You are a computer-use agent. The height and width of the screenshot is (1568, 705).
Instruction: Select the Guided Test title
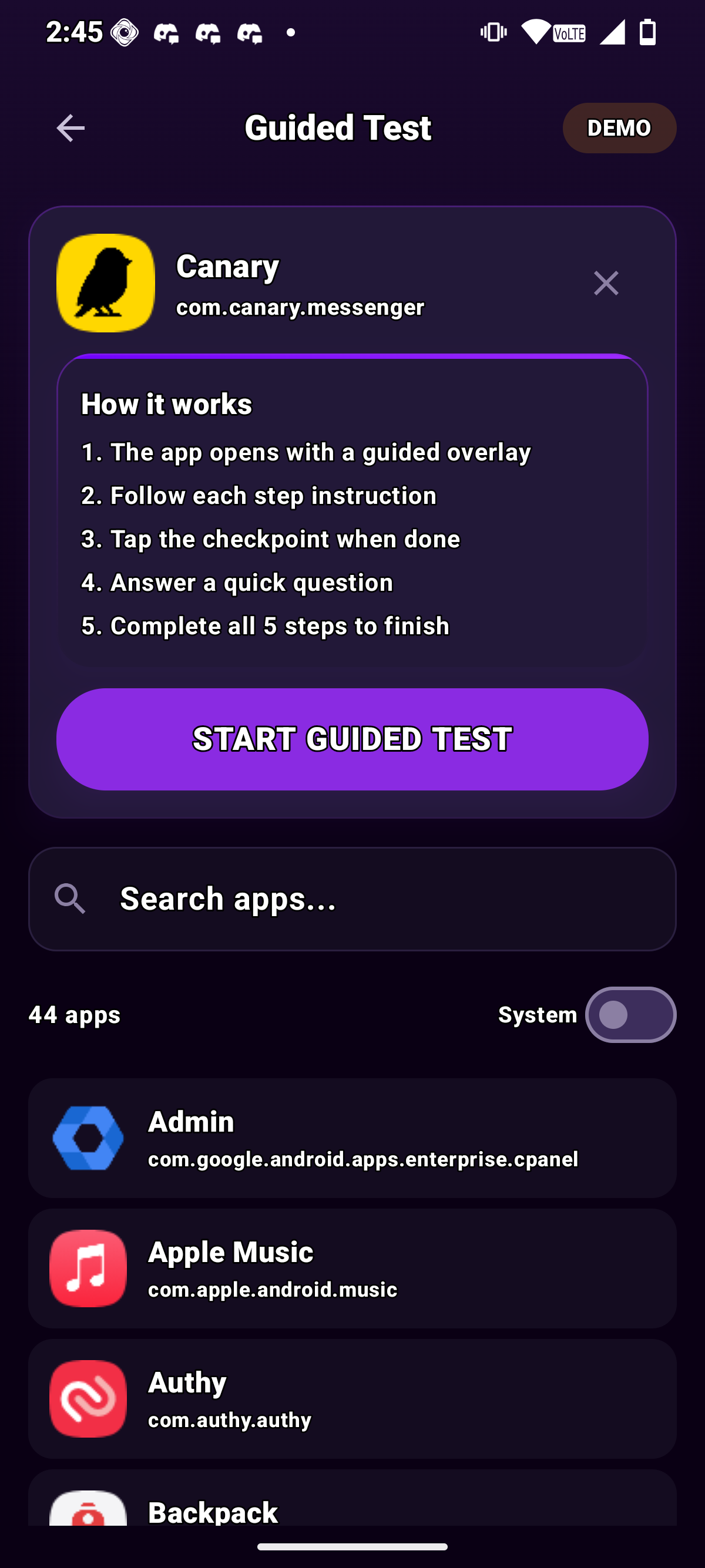(337, 128)
